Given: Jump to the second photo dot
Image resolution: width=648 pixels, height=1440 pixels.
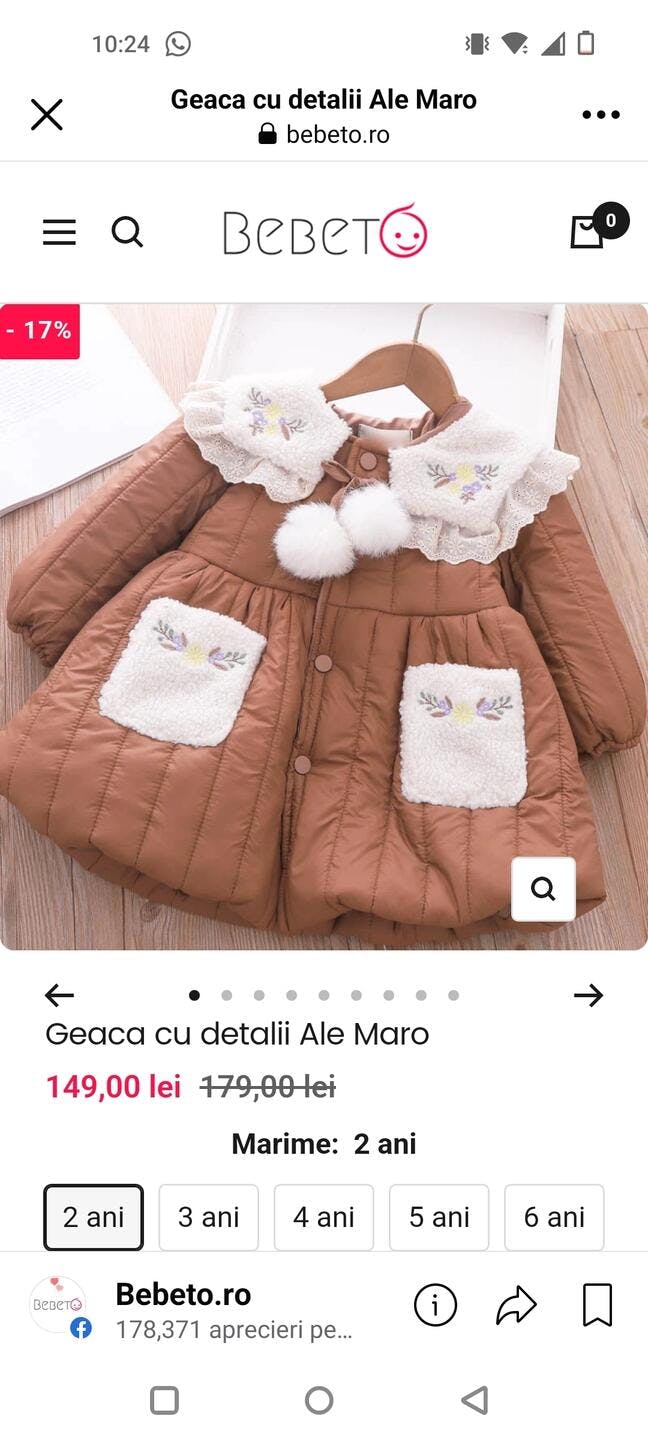Looking at the screenshot, I should pos(227,995).
